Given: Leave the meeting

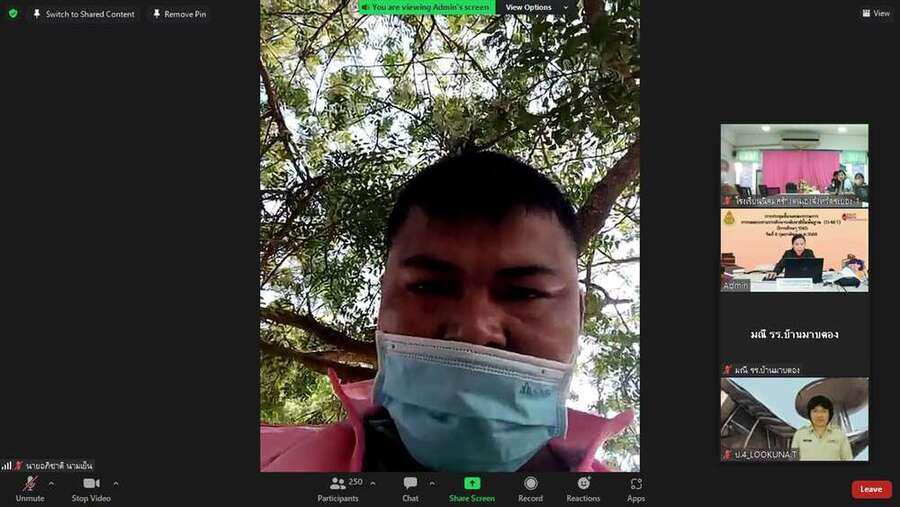Looking at the screenshot, I should [871, 489].
